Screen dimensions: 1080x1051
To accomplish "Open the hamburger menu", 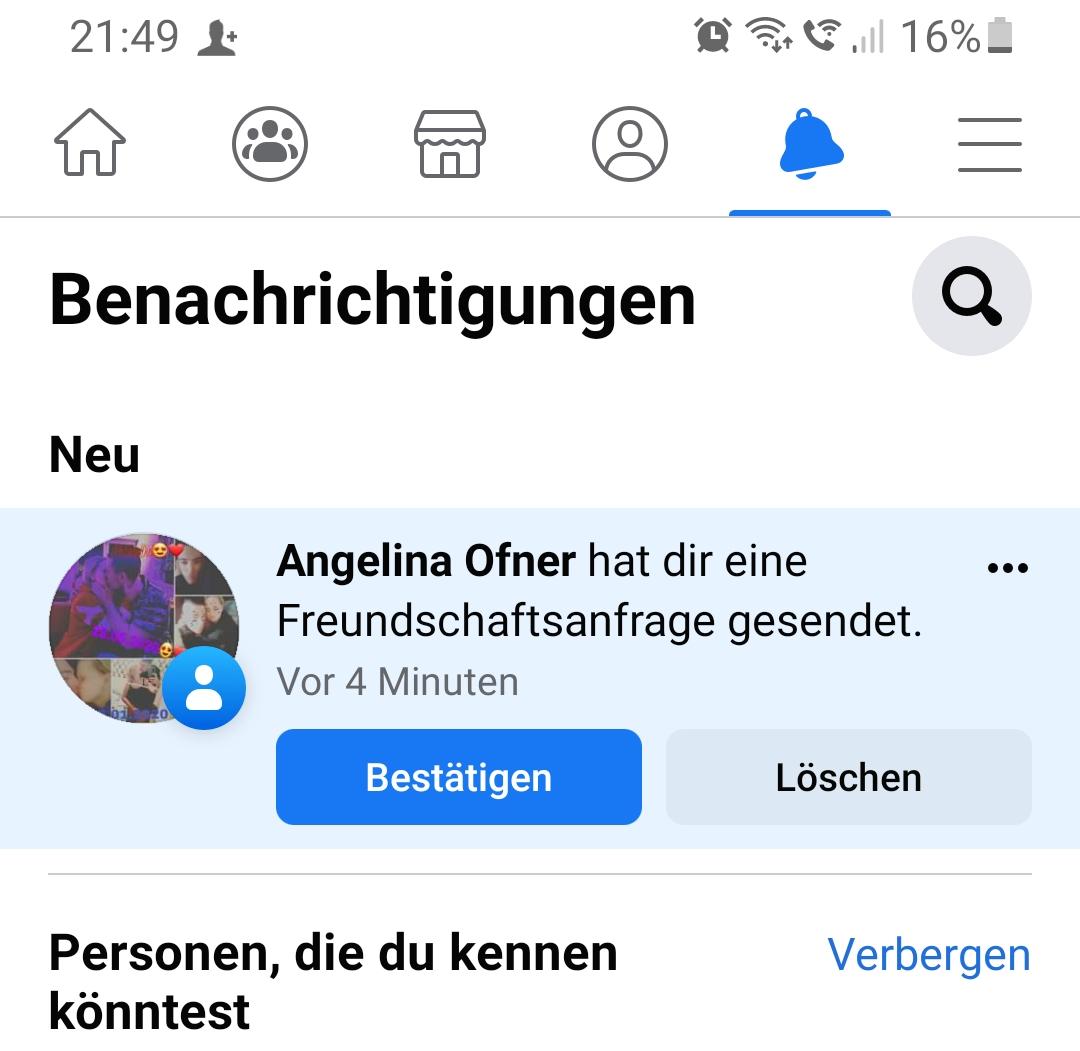I will [990, 144].
